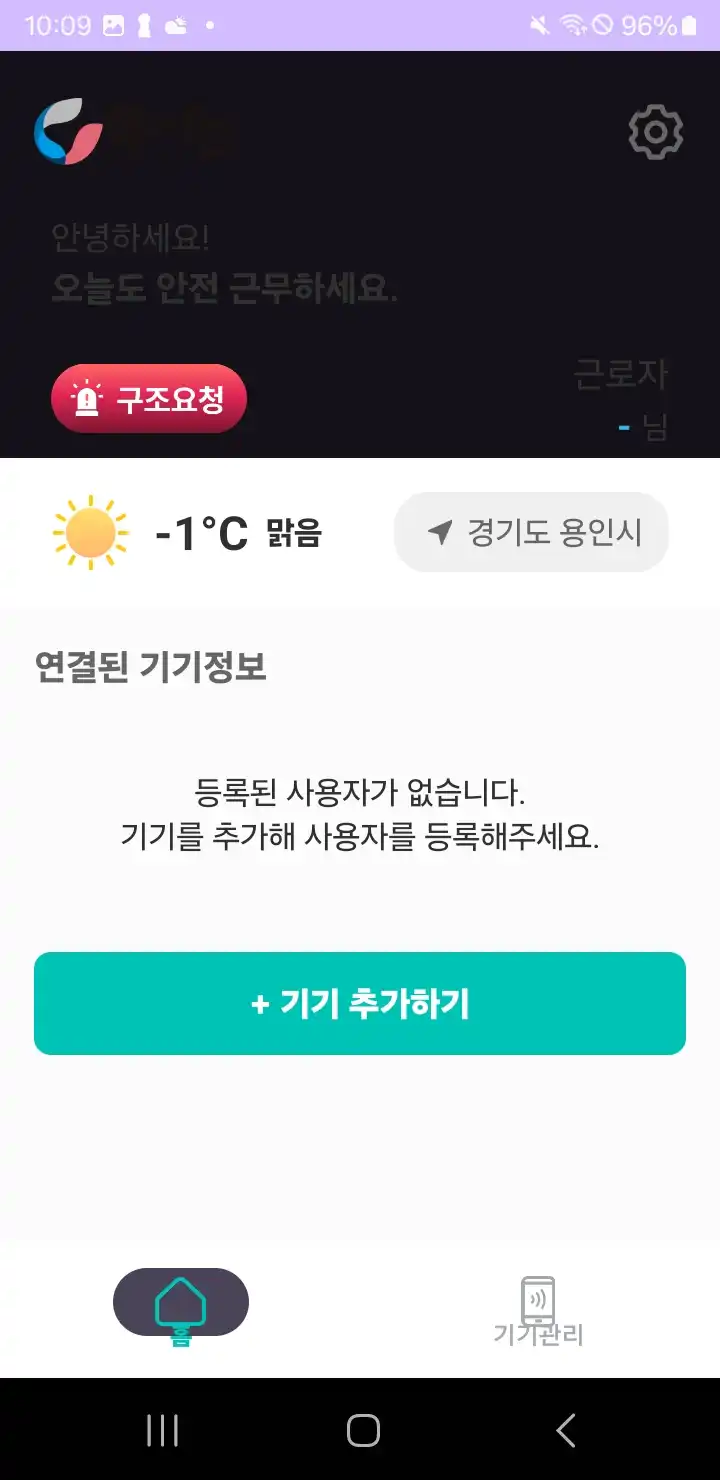Open the settings gear icon

[x=655, y=132]
